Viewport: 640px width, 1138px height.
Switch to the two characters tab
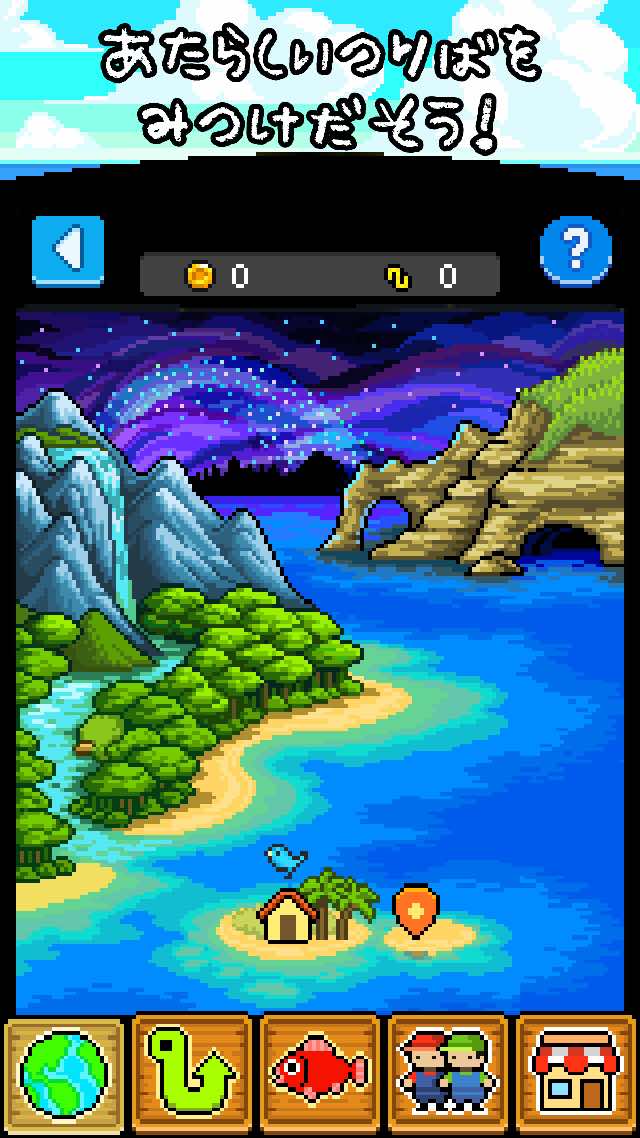(447, 1076)
